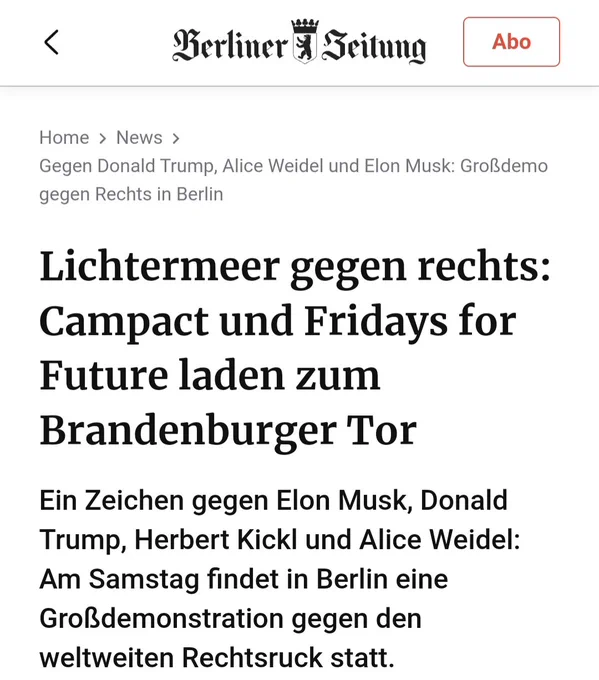
Task: Go back with the arrow icon
Action: coord(51,42)
